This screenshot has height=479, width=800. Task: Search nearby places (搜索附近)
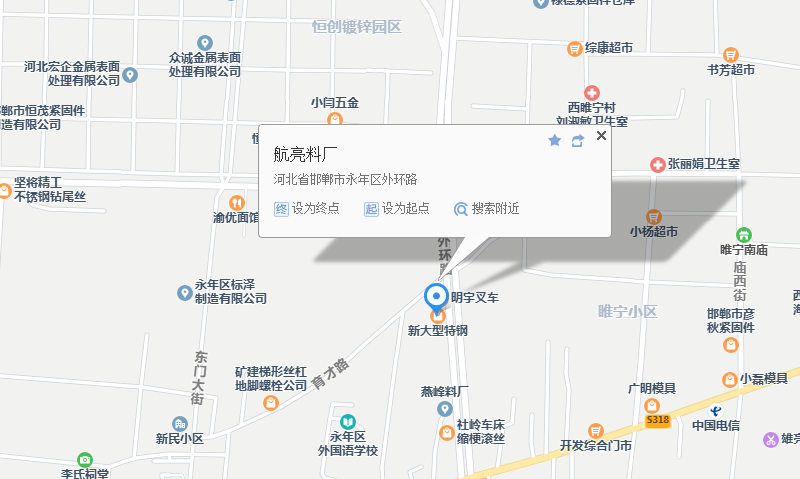pos(487,209)
